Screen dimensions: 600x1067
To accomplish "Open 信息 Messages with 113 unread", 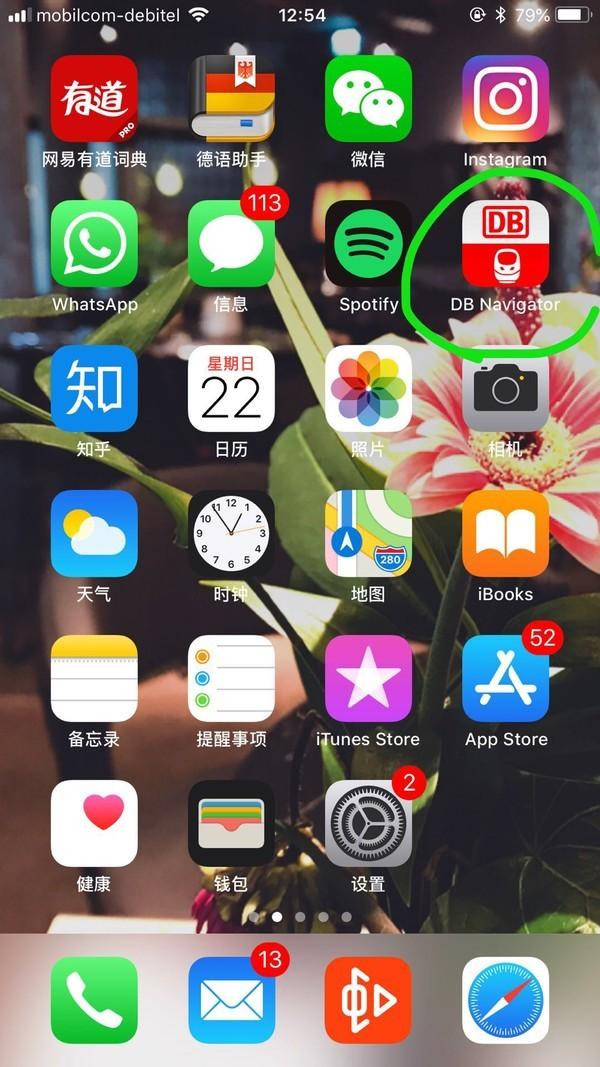I will coord(231,244).
